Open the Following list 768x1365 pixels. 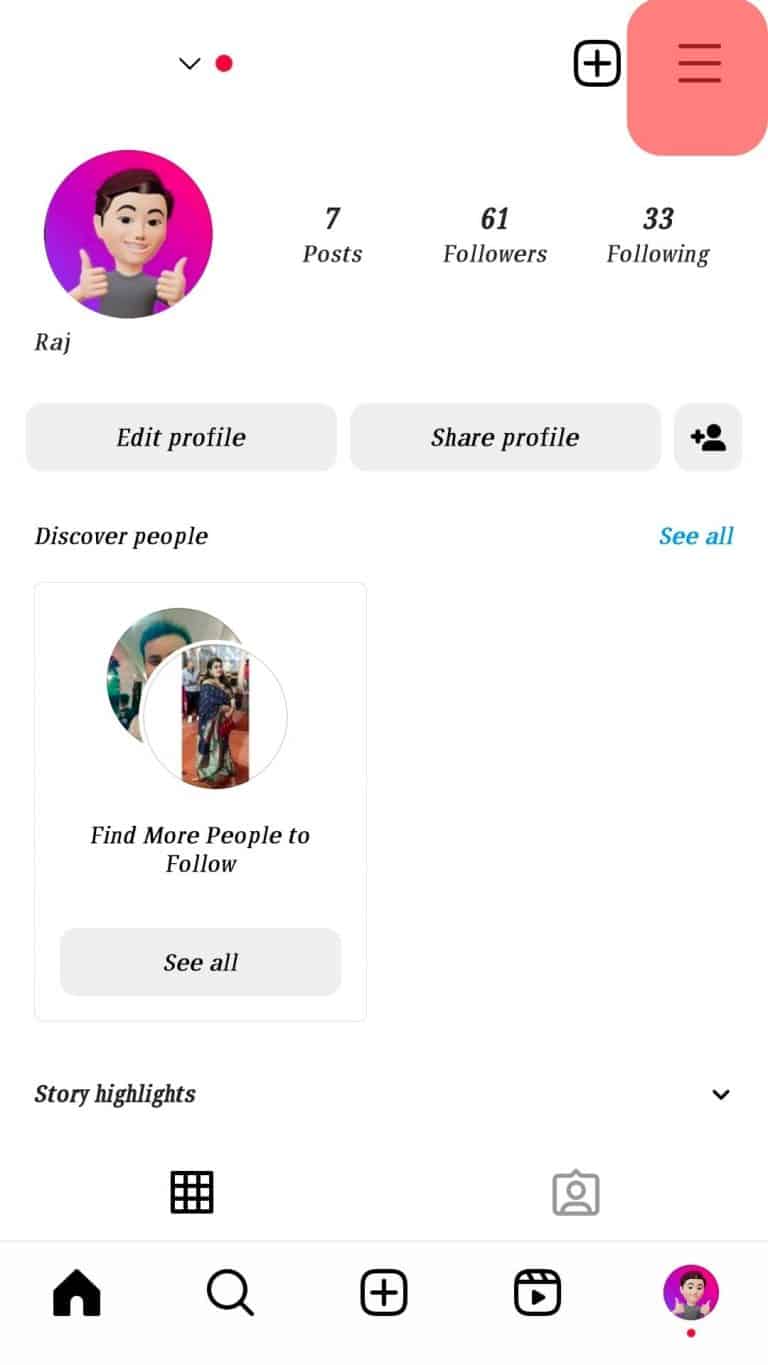[658, 234]
